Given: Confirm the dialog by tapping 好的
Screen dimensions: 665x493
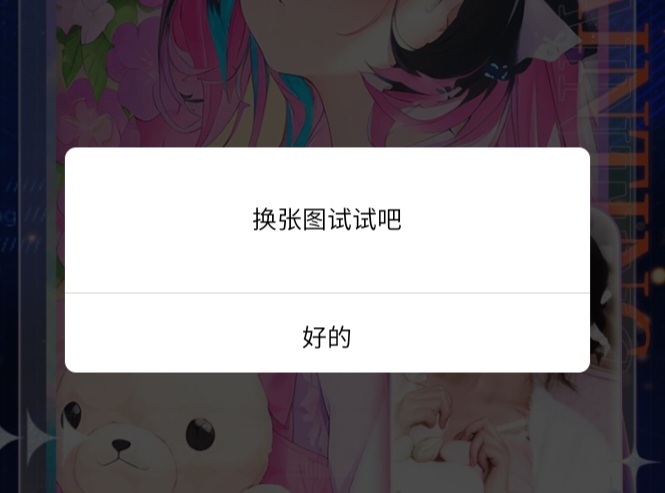Looking at the screenshot, I should tap(327, 336).
